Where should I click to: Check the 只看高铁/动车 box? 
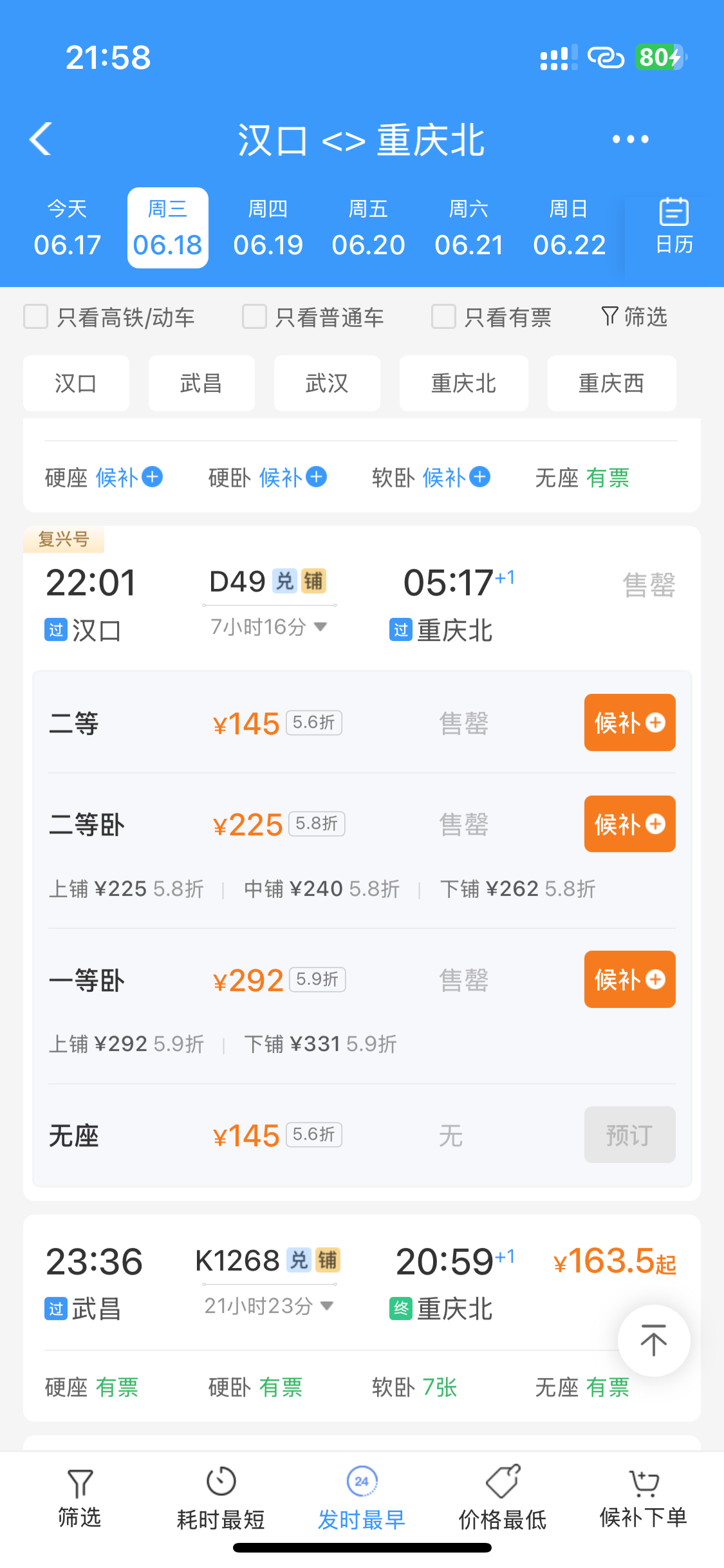(36, 317)
